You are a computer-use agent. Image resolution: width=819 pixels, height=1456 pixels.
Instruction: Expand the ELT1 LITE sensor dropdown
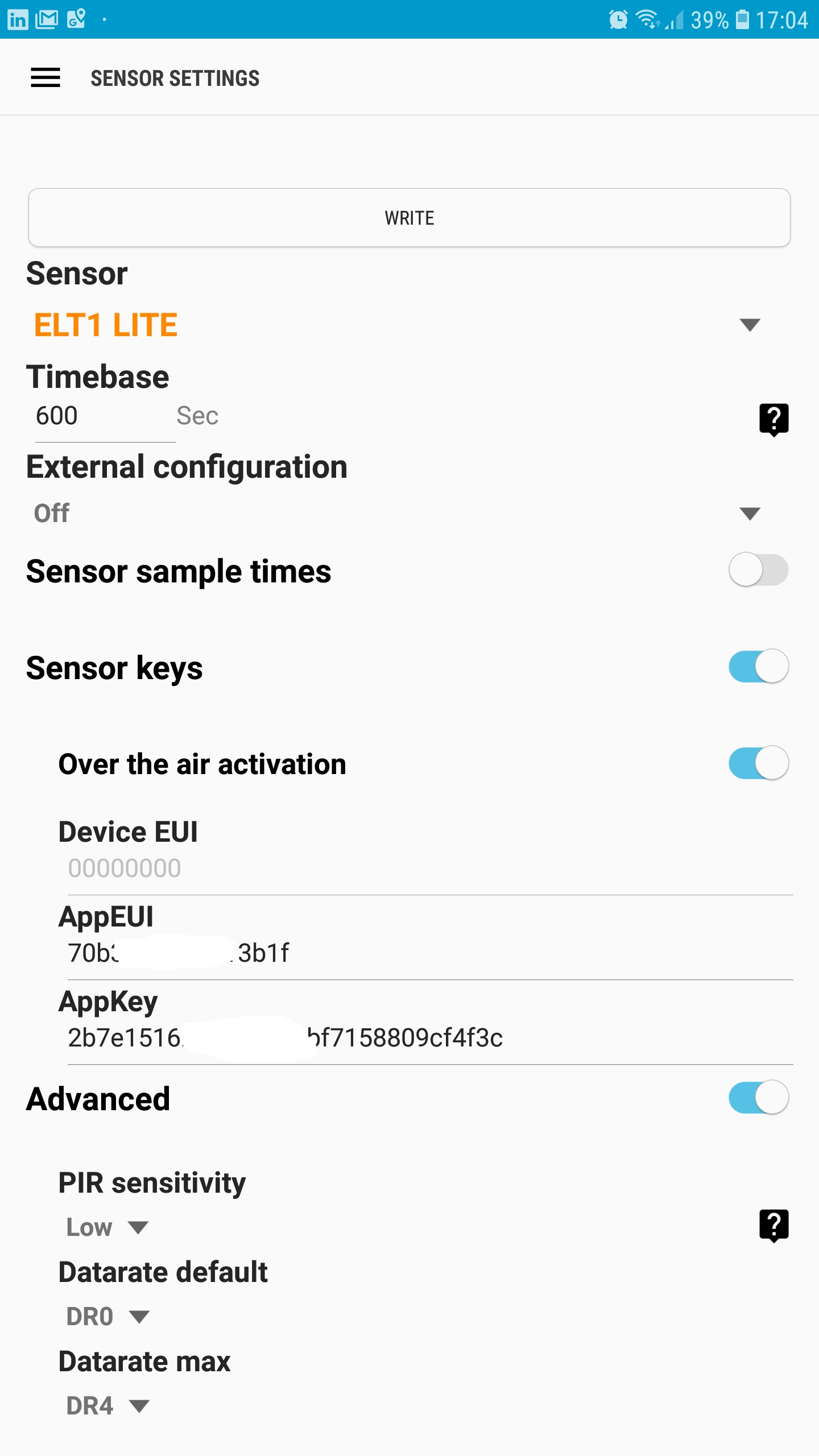[x=398, y=325]
